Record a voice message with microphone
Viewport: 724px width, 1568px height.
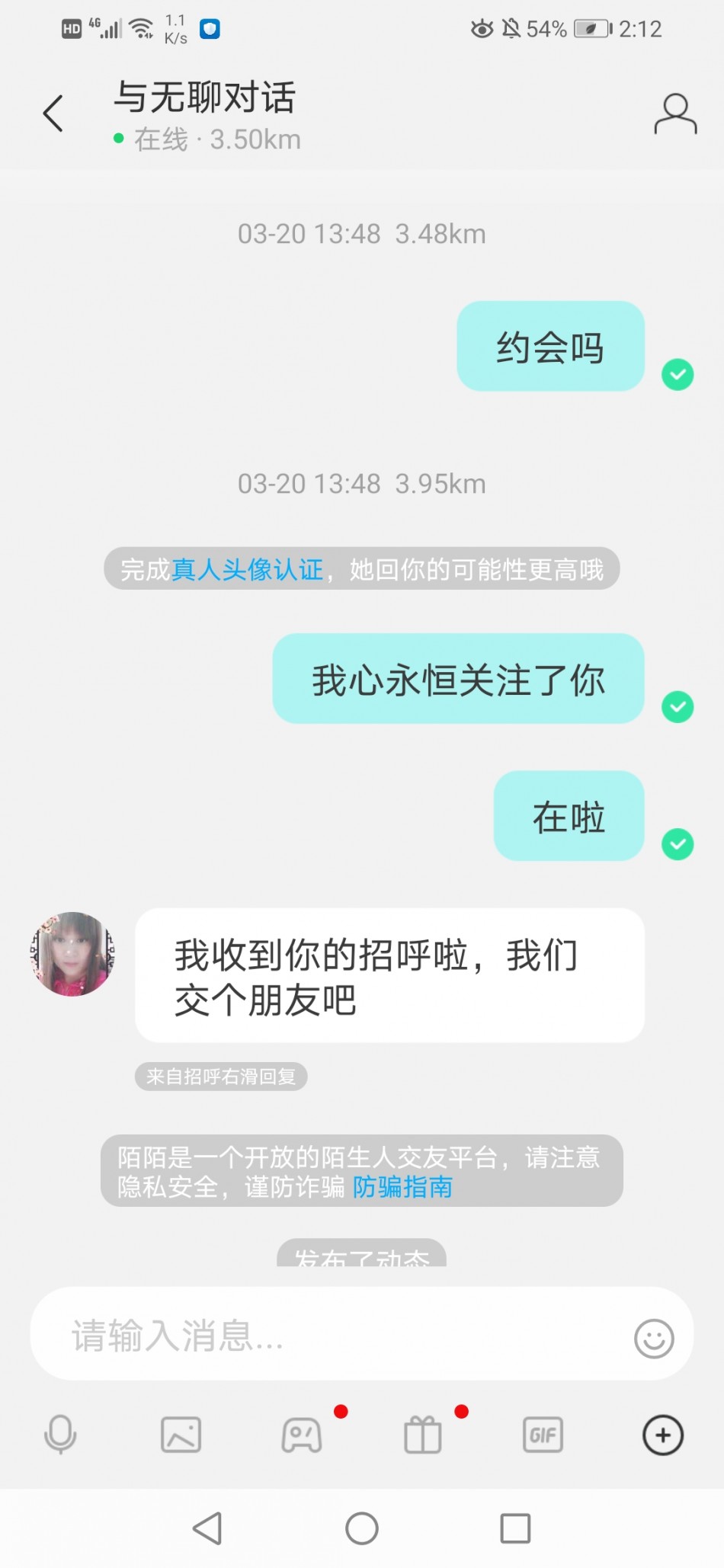pos(60,1435)
